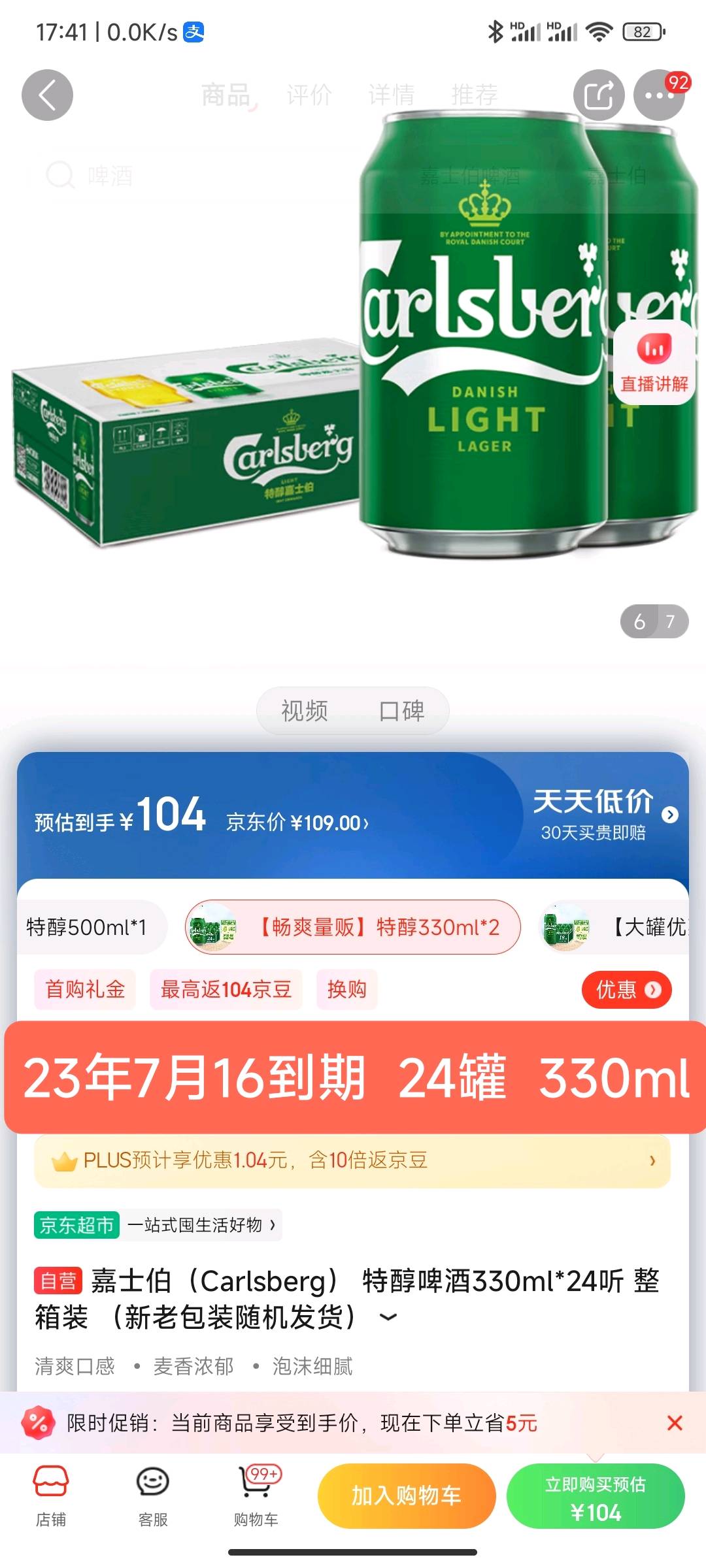This screenshot has width=706, height=1568.
Task: Switch to the 视频 media tab
Action: (x=305, y=711)
